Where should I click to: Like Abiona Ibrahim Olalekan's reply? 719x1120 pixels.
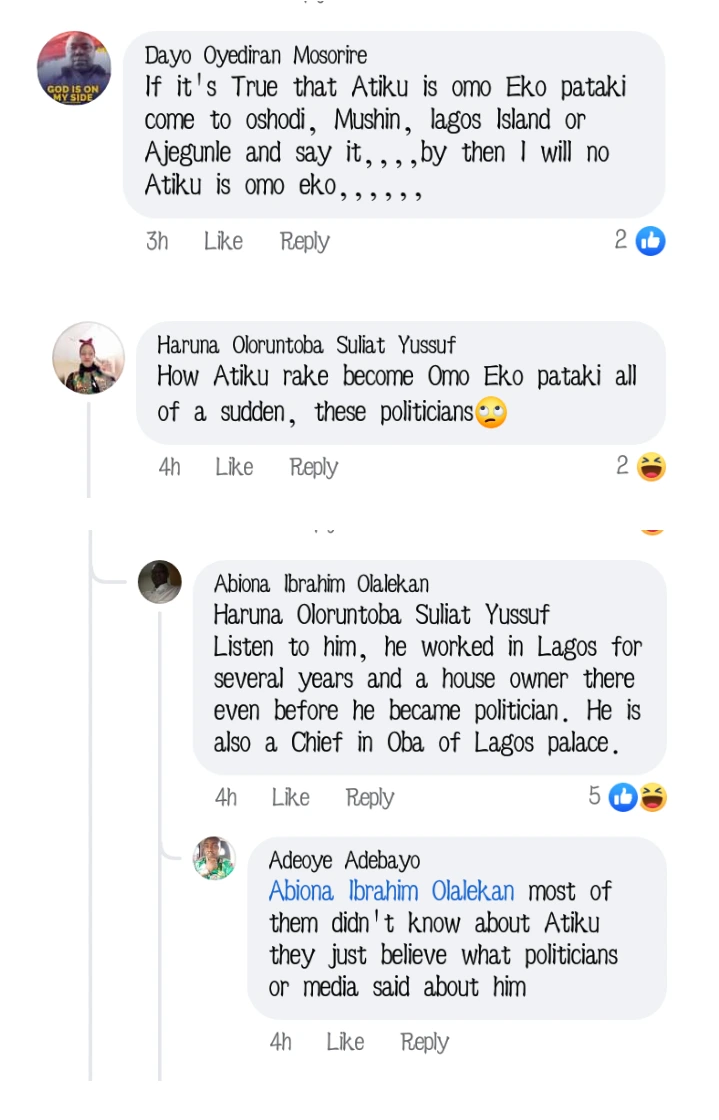(290, 797)
